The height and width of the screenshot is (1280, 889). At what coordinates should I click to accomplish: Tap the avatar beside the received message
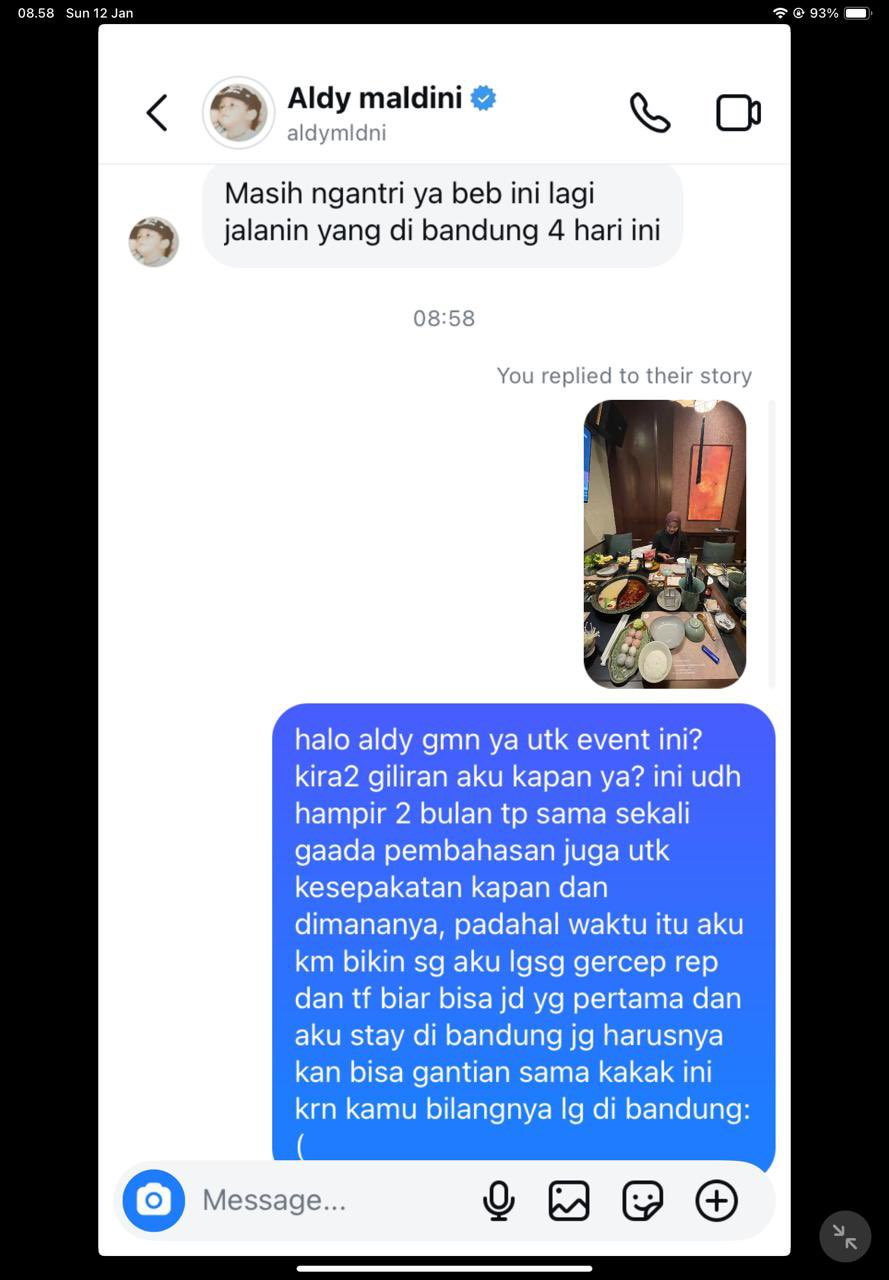tap(154, 242)
